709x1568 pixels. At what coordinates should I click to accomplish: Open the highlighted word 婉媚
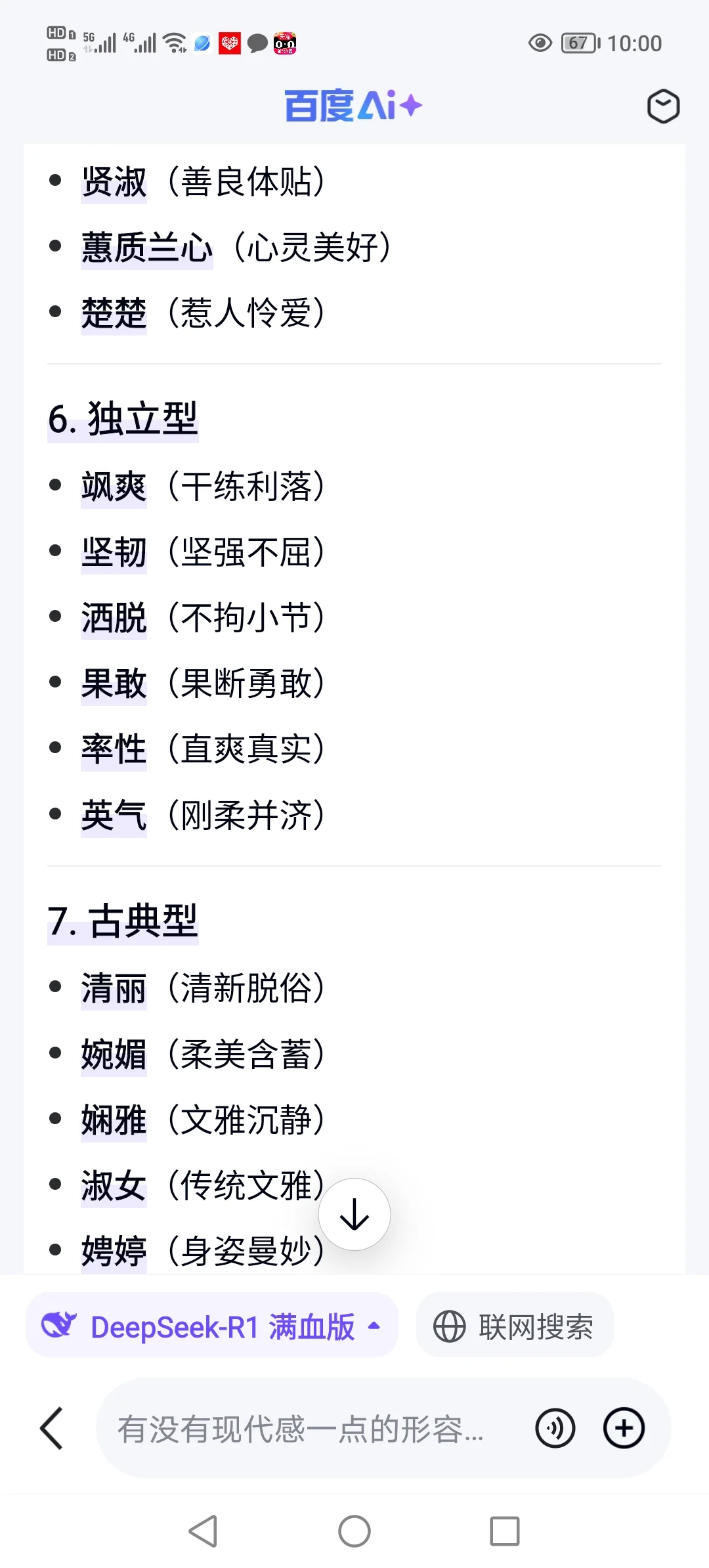114,1055
